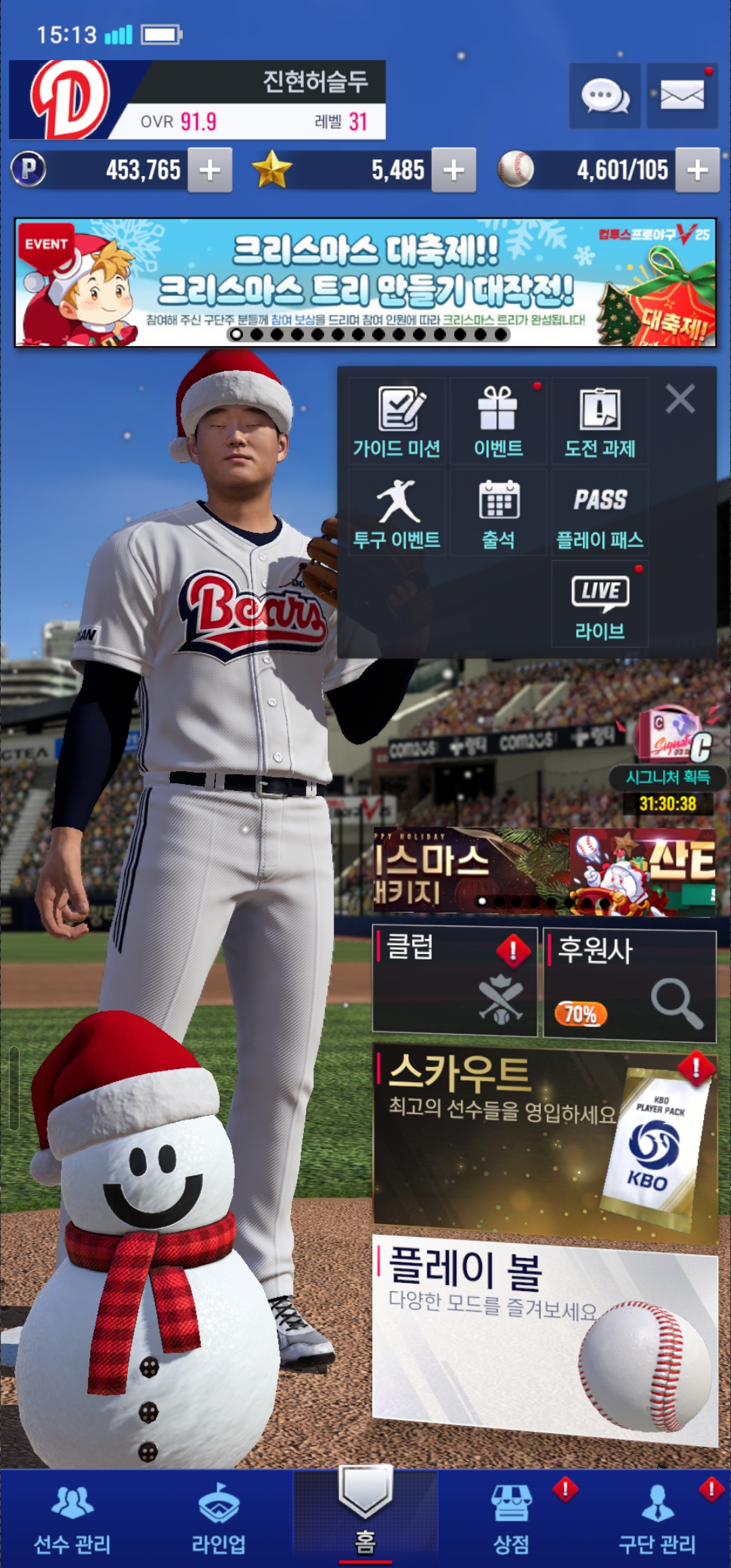Refill baseballs with plus button

(697, 170)
